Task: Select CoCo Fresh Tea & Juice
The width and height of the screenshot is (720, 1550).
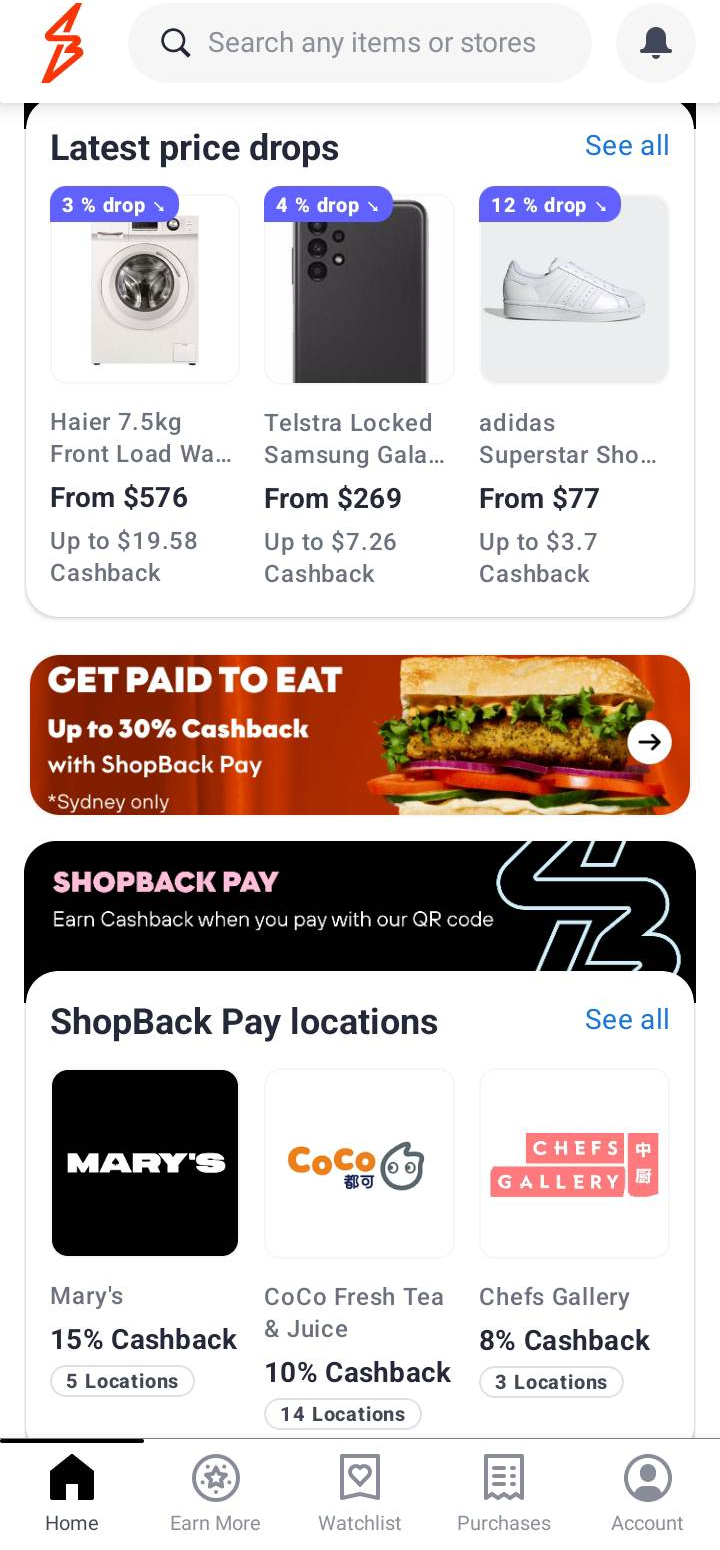Action: click(359, 1163)
